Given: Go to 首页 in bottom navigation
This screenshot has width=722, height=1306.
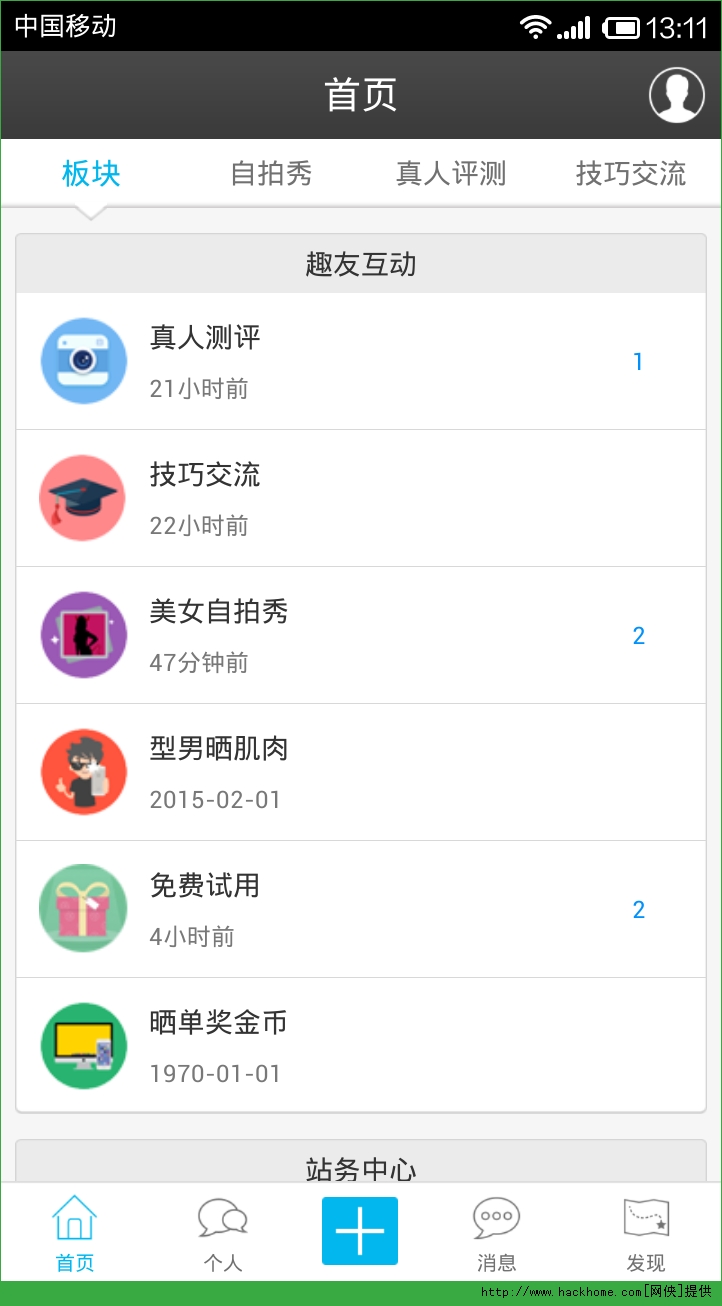Looking at the screenshot, I should [x=75, y=1233].
